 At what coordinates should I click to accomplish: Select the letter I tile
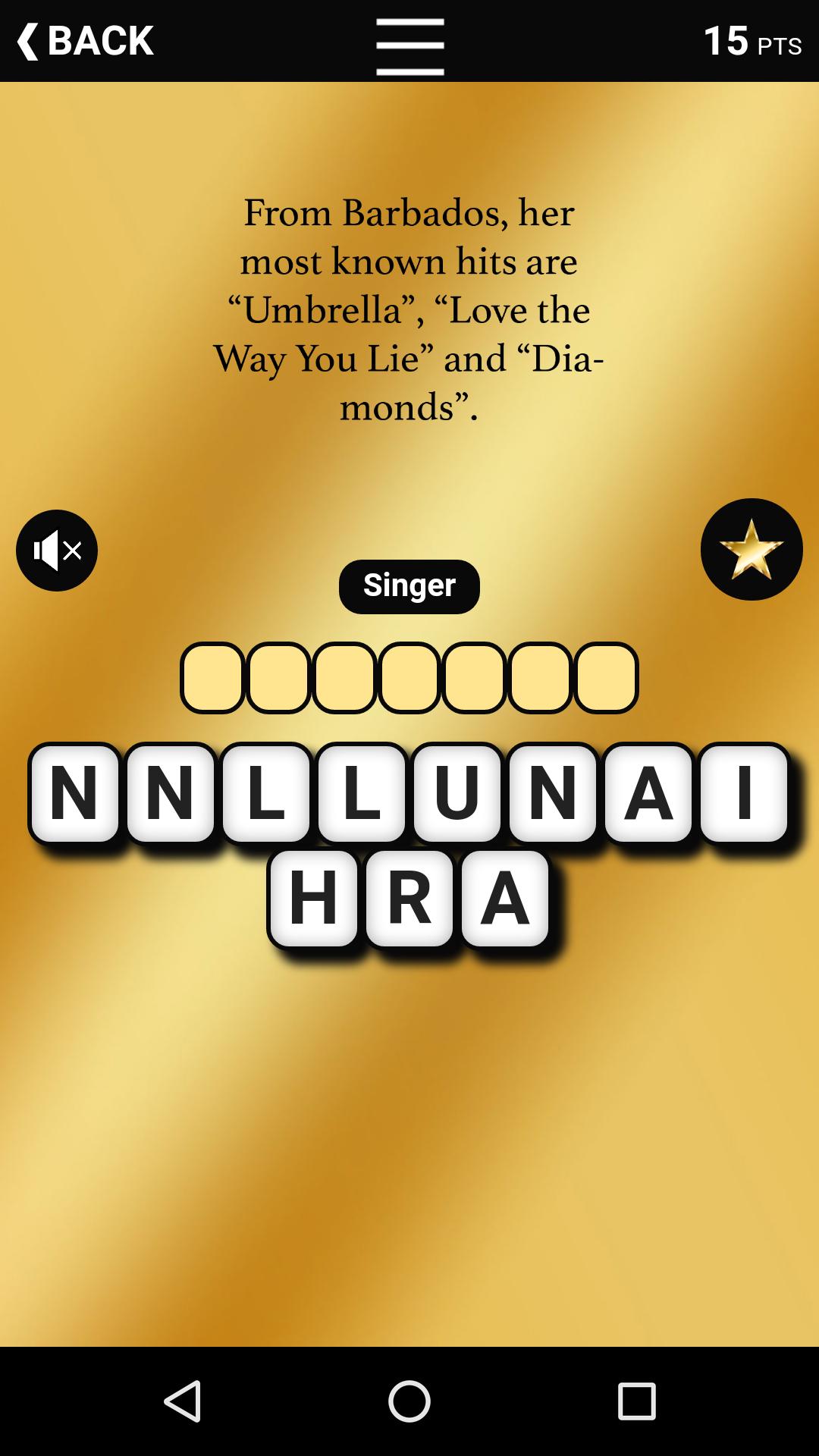744,792
